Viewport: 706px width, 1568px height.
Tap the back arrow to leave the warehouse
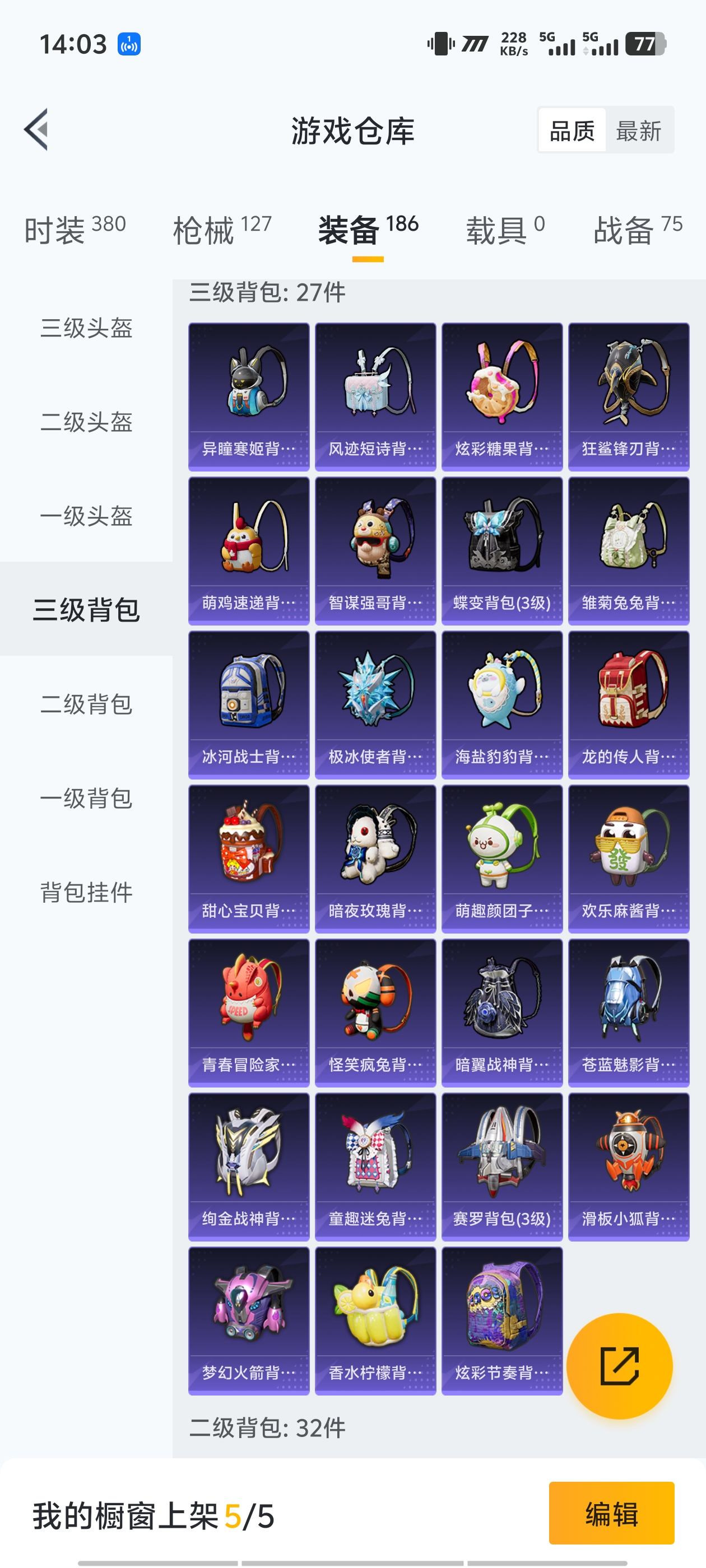tap(38, 131)
